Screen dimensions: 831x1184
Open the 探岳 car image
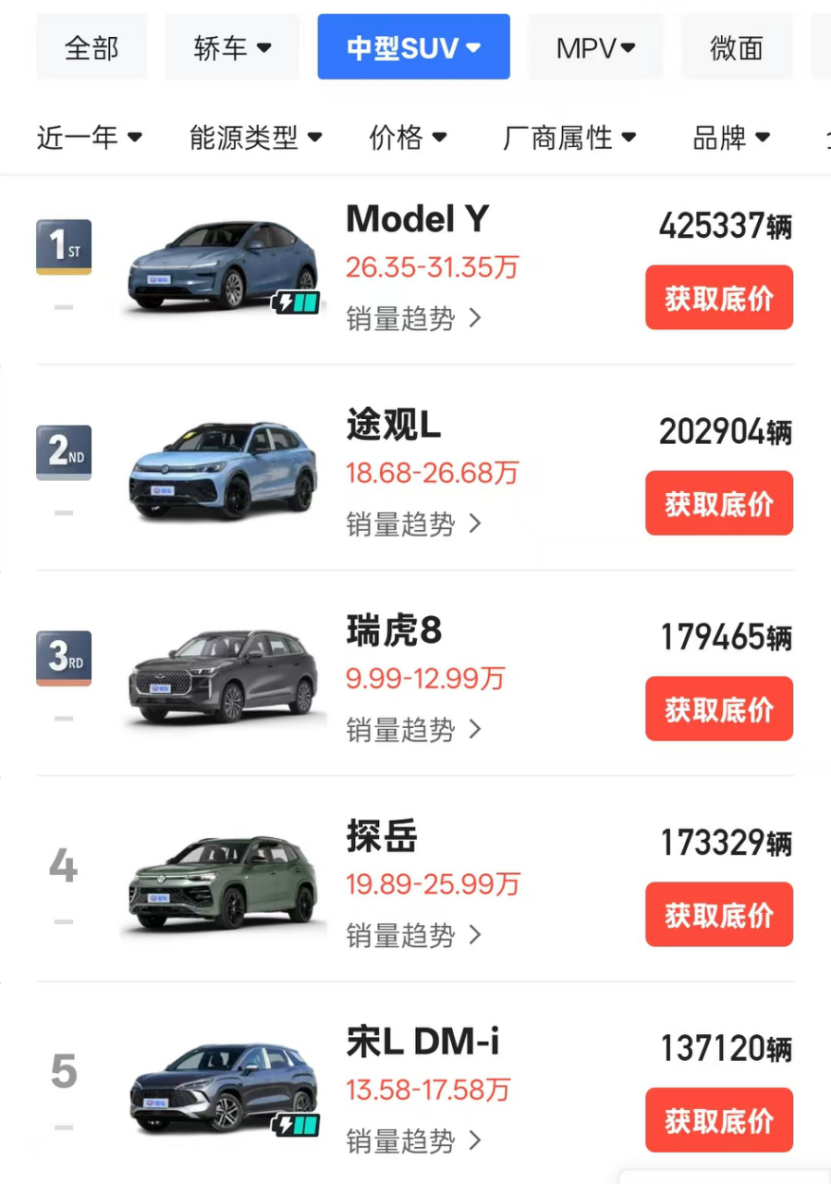click(223, 882)
